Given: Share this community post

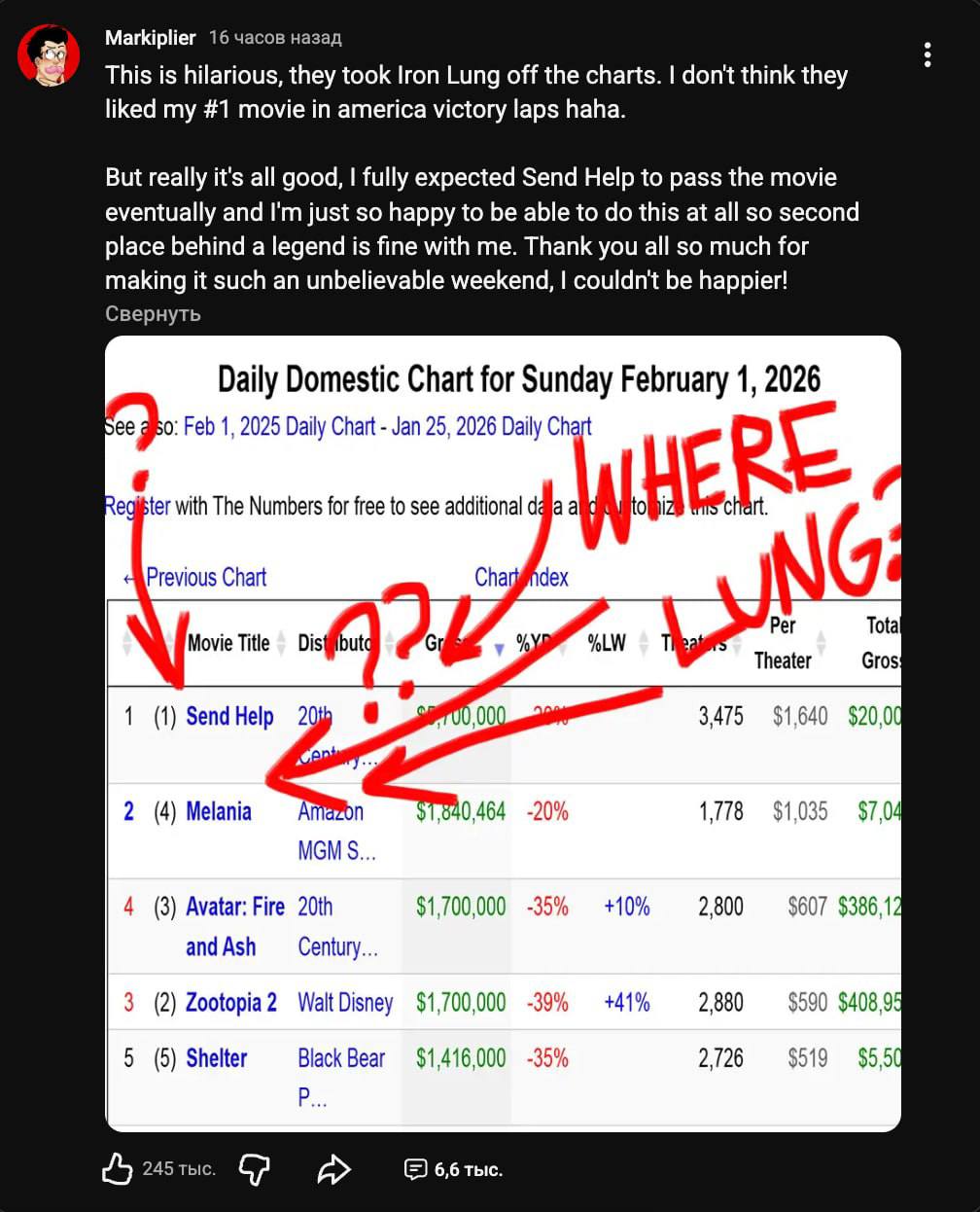Looking at the screenshot, I should click(333, 1169).
